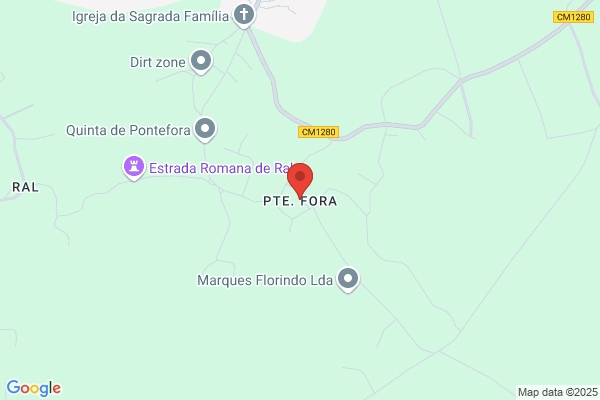Open the Igreja da Sagrada Família place marker
600x400 pixels.
pos(243,15)
